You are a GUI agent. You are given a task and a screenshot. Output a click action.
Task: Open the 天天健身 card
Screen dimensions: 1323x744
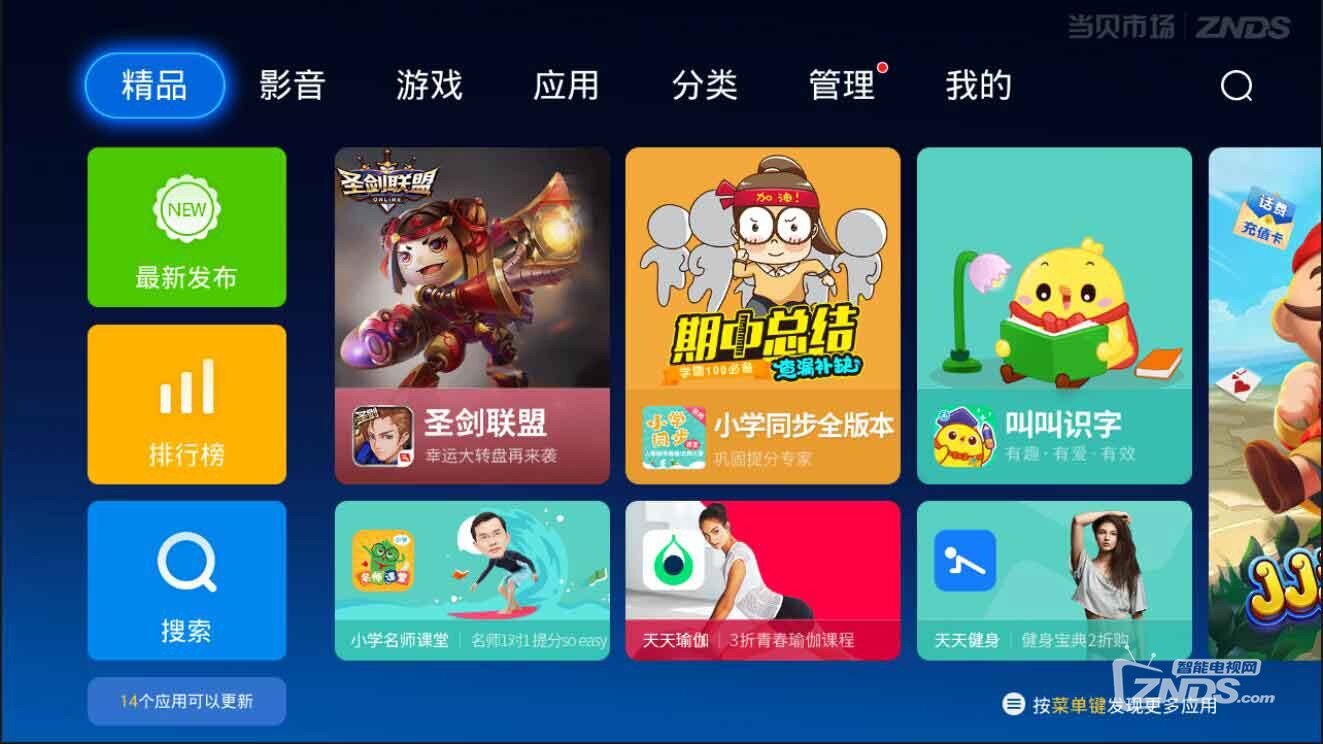click(1054, 580)
